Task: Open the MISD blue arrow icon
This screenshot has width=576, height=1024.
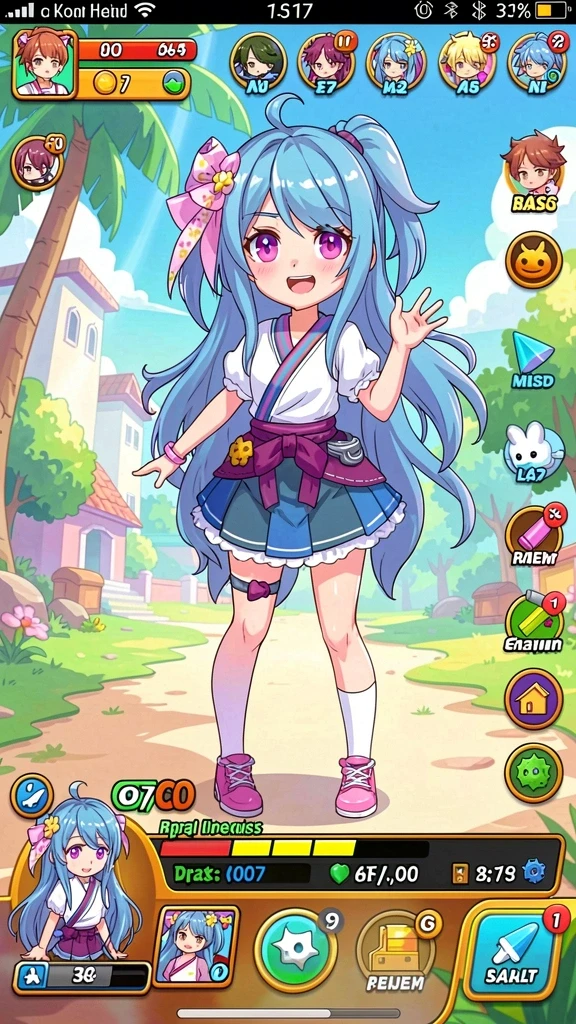Action: tap(533, 360)
